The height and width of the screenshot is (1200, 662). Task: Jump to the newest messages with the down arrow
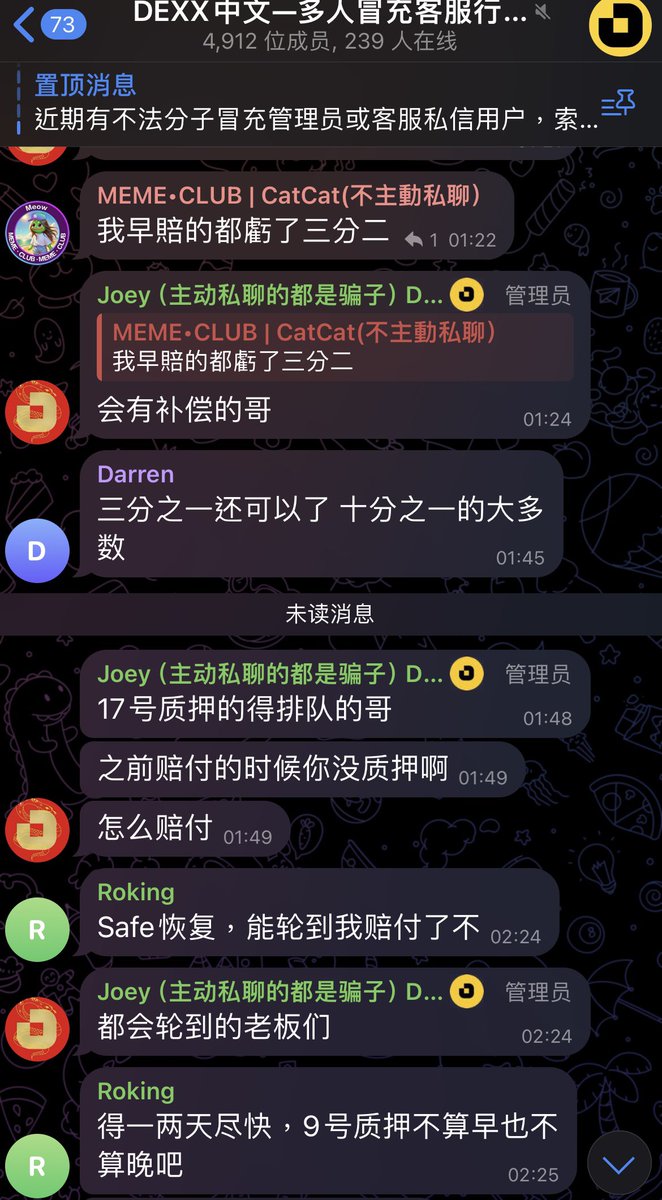click(x=619, y=1164)
